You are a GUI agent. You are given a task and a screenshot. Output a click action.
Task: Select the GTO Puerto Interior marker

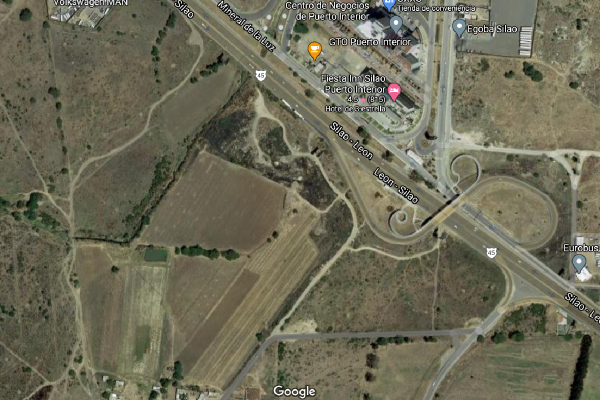point(315,48)
